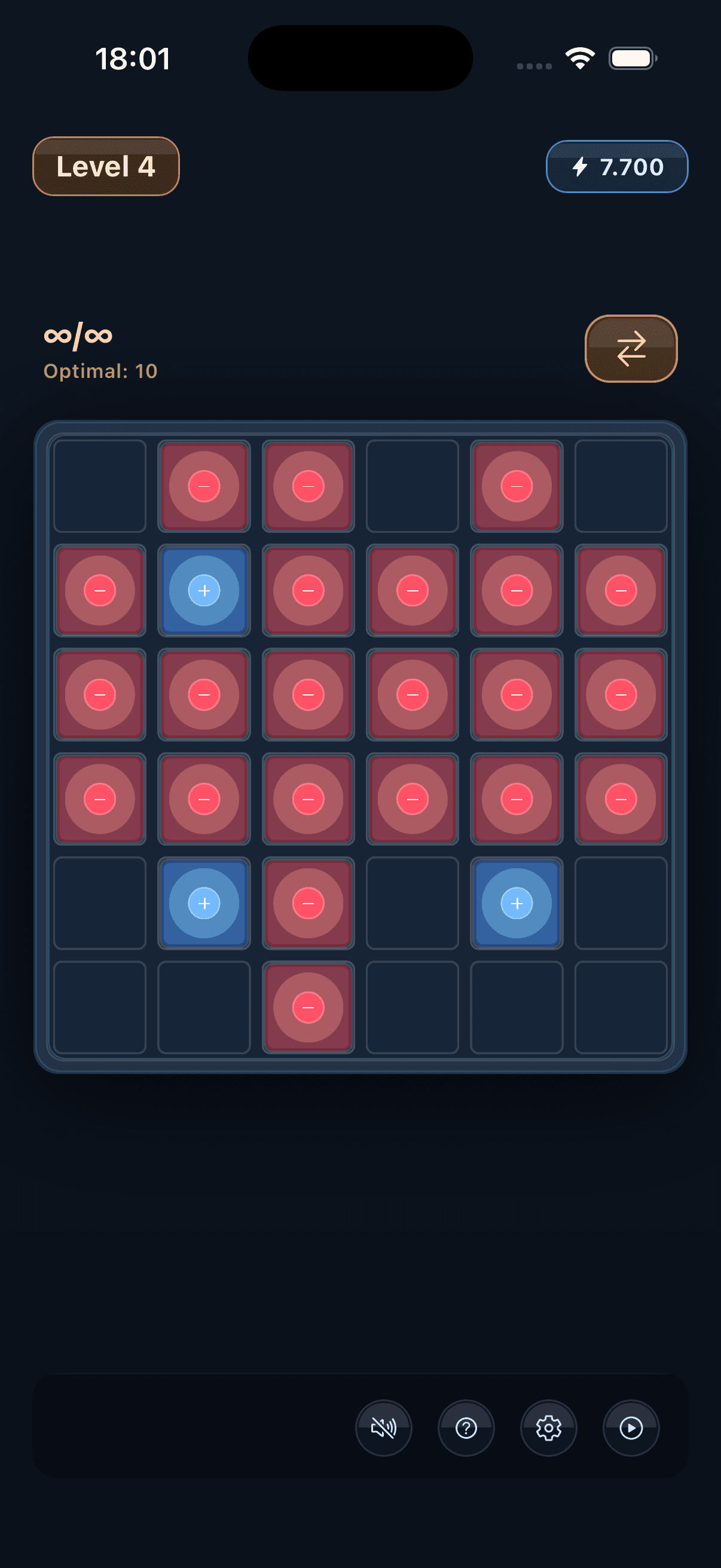Image resolution: width=721 pixels, height=1568 pixels.
Task: Tap the minus tile in top-left grid corner area
Action: click(x=204, y=485)
